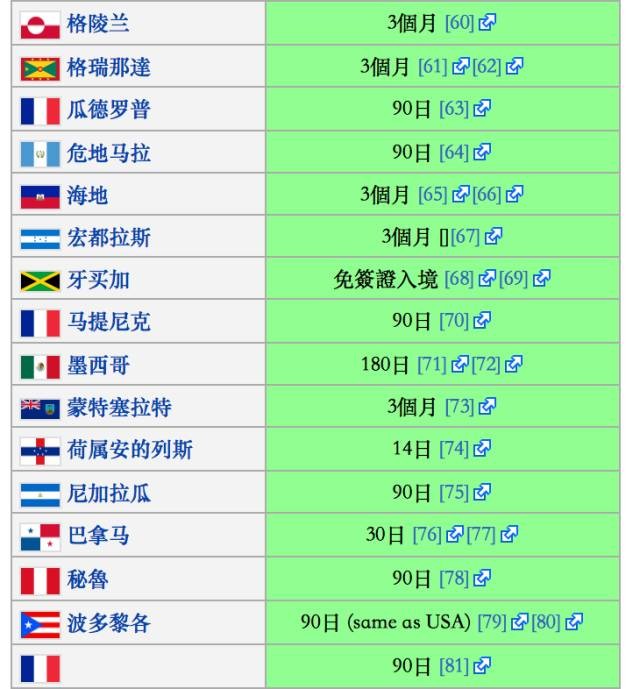Open the 巴拿马 link
640x689 pixels.
click(98, 535)
